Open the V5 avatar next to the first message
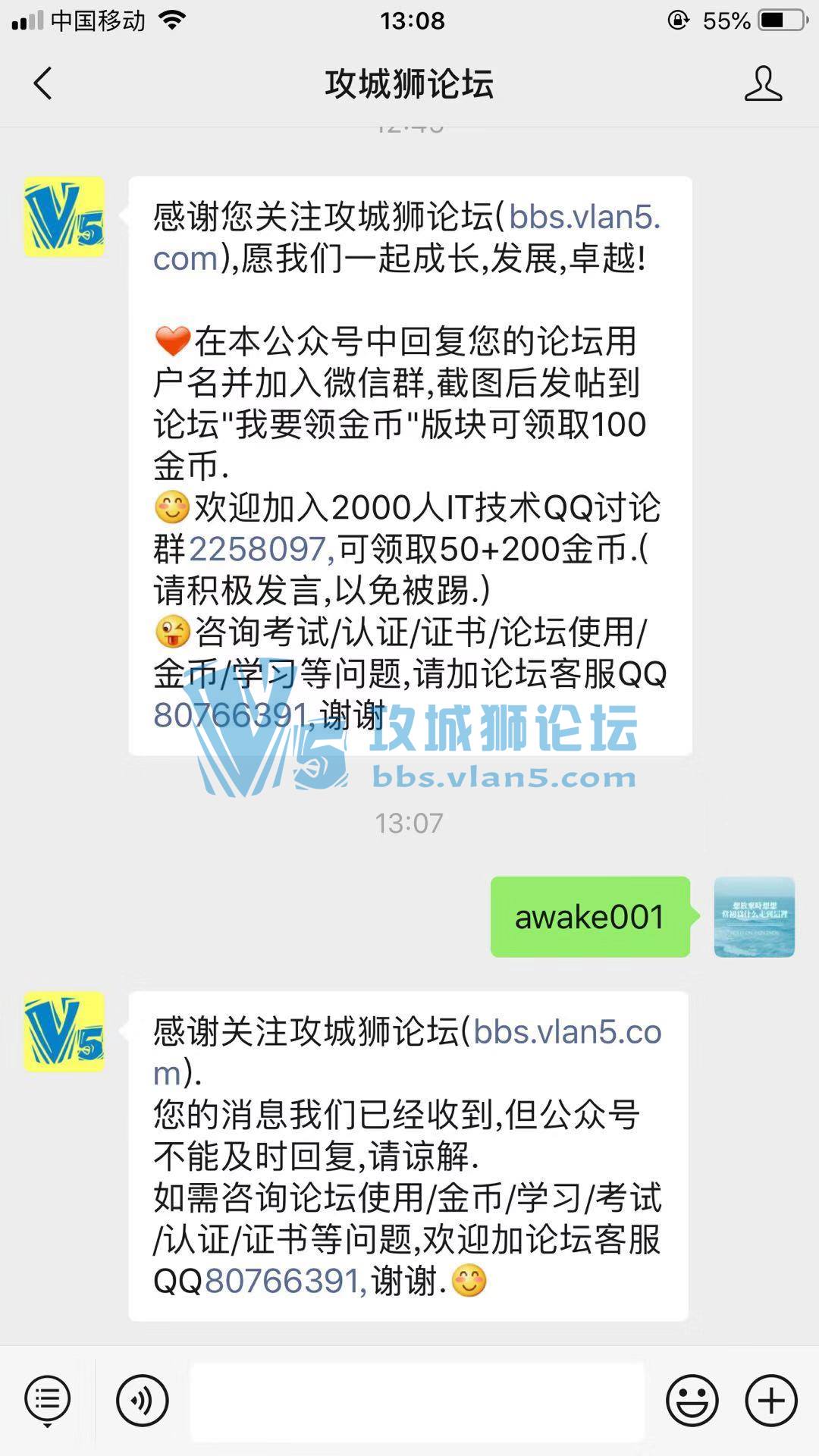The height and width of the screenshot is (1456, 819). tap(64, 217)
